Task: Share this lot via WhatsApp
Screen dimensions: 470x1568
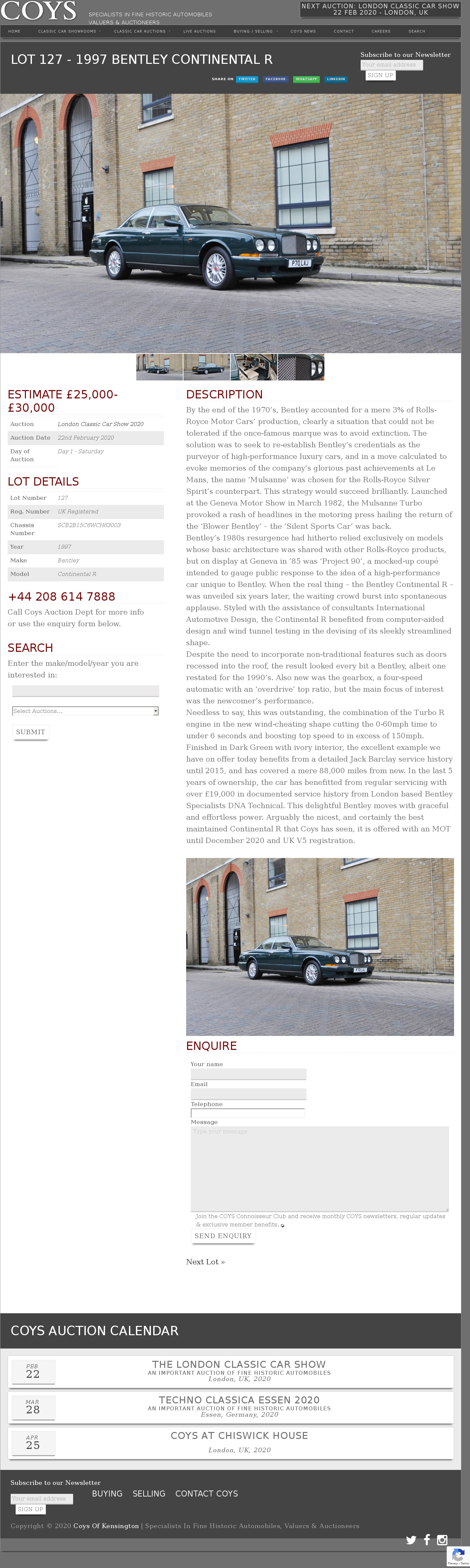Action: coord(306,79)
